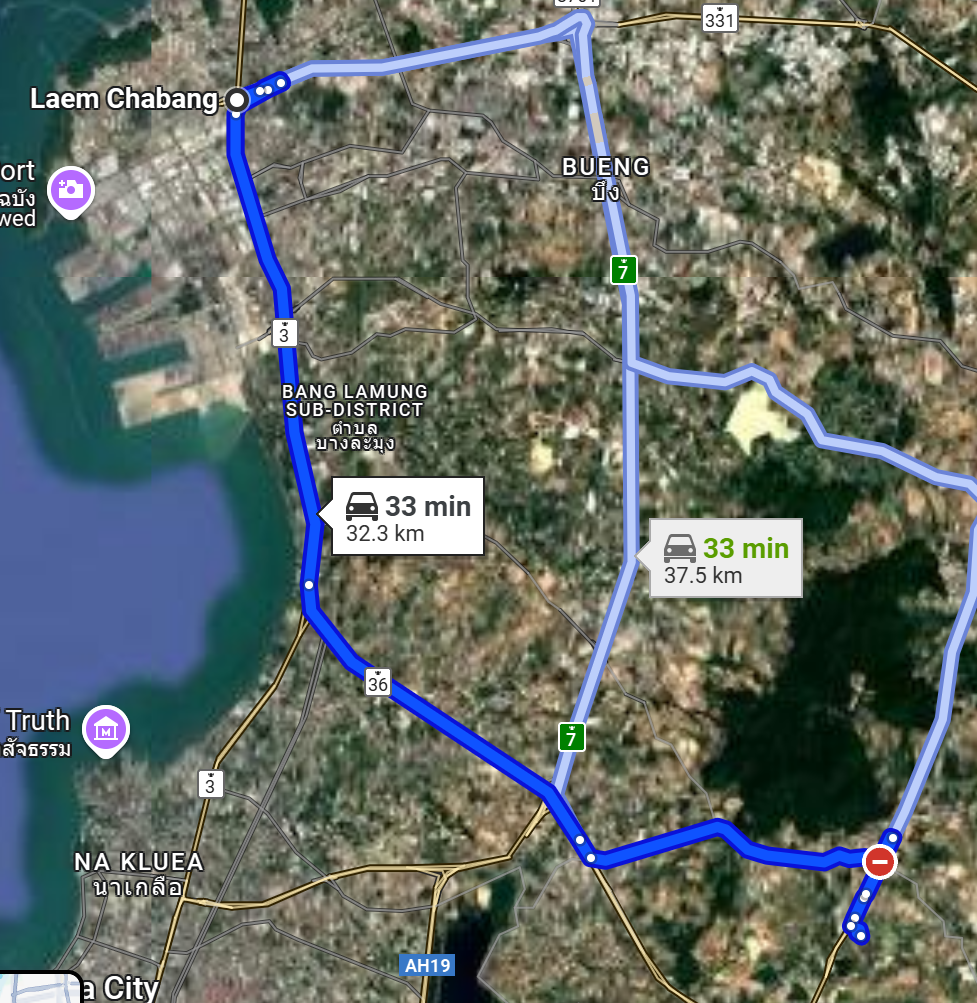The image size is (977, 1003).
Task: Tap the red road closure icon
Action: 879,861
